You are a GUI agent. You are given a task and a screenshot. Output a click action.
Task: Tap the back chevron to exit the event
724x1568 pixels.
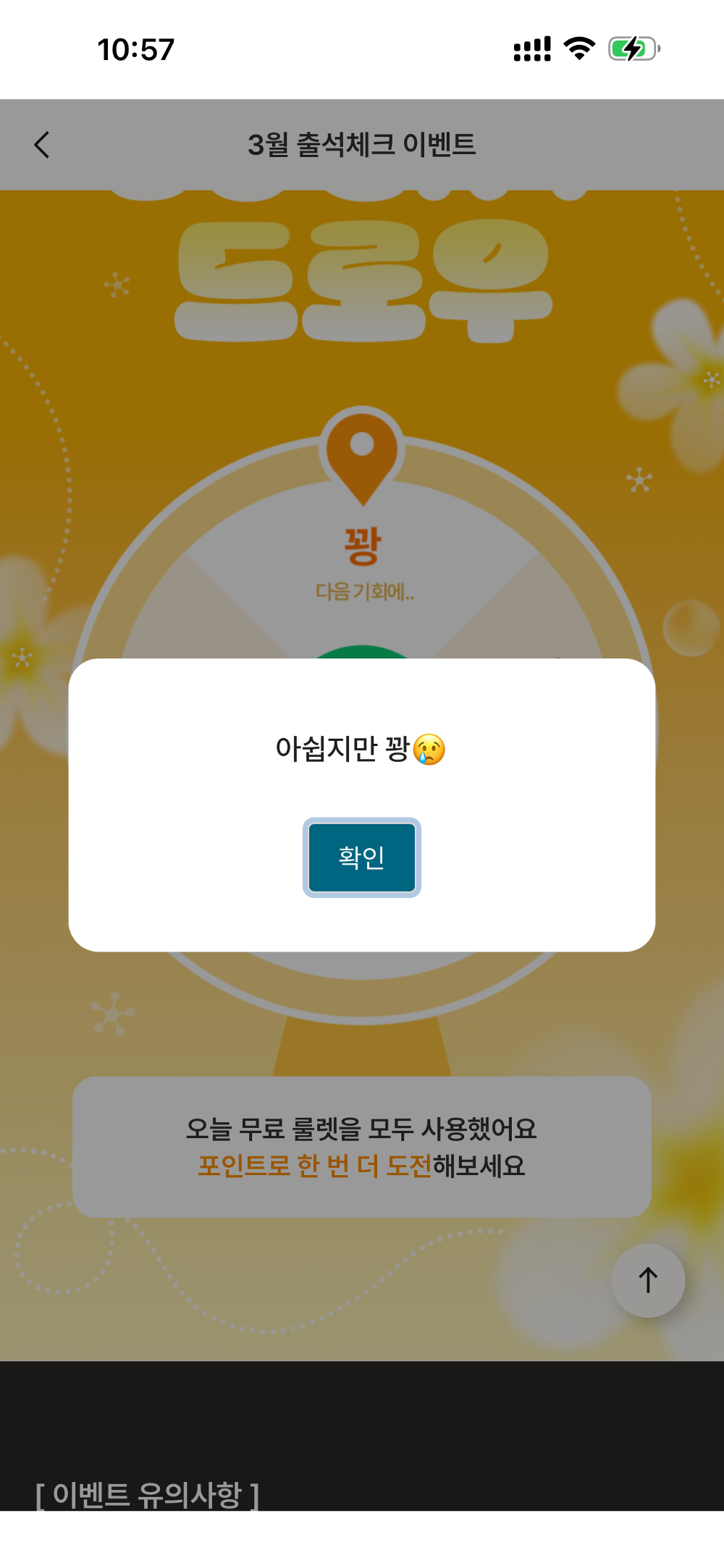[42, 144]
